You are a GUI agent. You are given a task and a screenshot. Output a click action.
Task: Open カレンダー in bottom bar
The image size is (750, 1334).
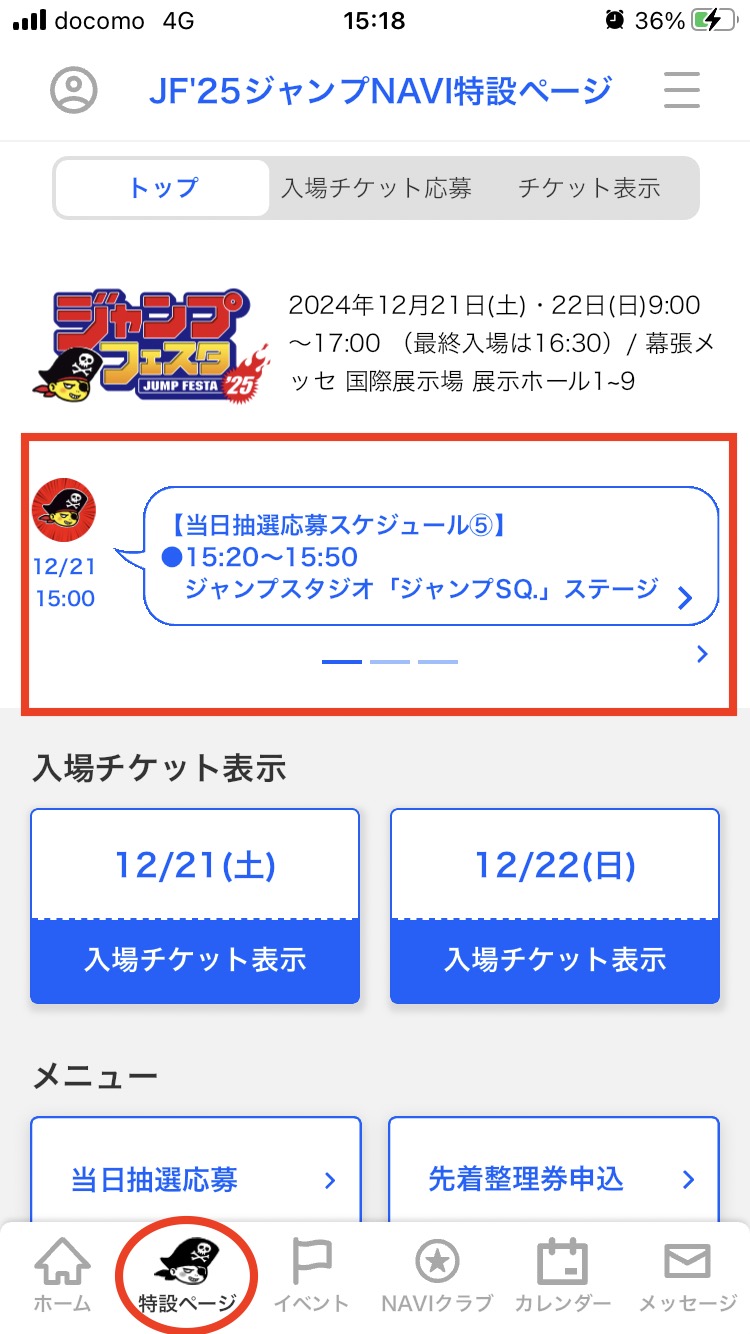pos(562,1275)
